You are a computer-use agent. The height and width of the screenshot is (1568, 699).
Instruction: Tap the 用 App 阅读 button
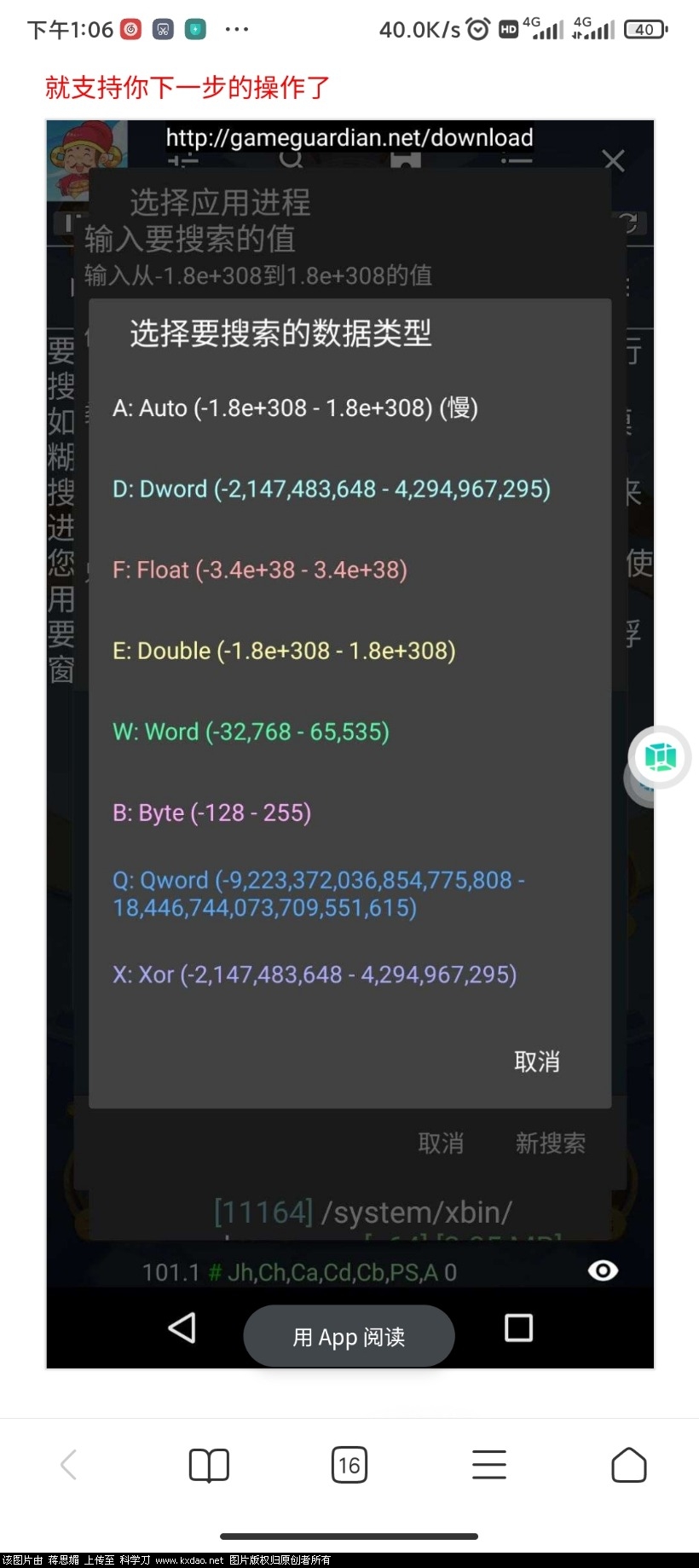[349, 1336]
